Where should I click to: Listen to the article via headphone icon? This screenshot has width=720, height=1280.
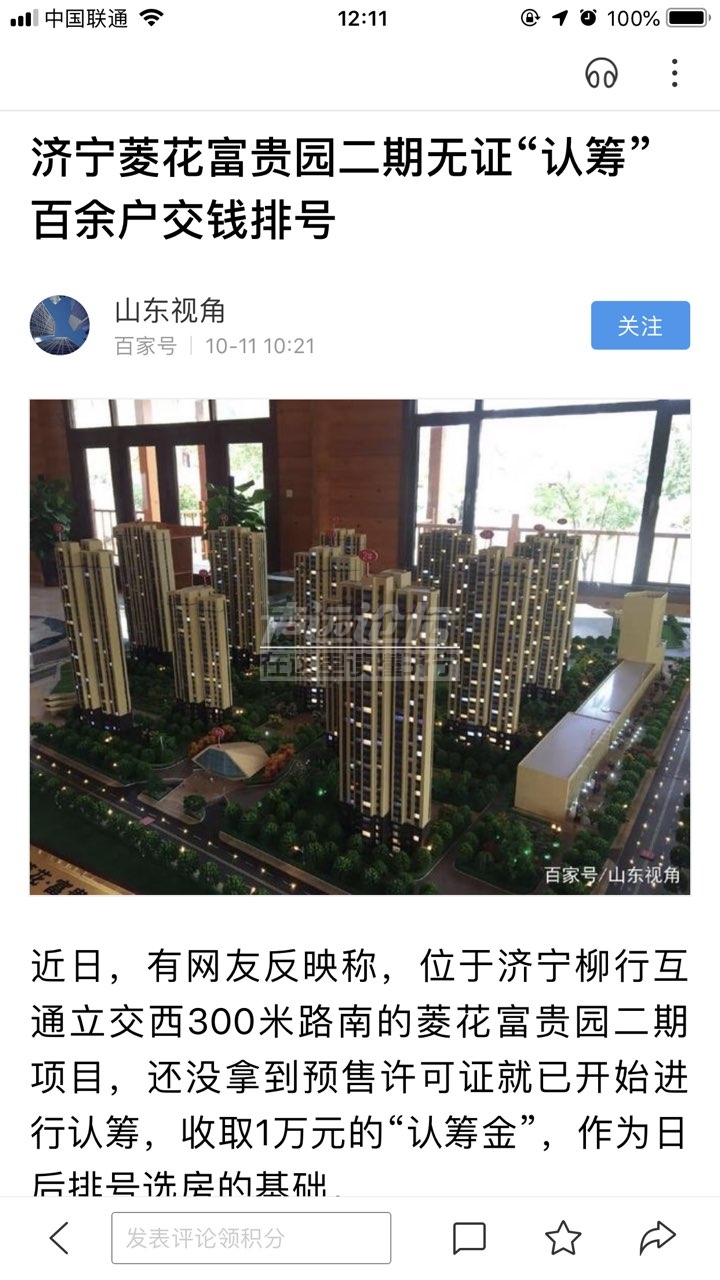pos(601,73)
